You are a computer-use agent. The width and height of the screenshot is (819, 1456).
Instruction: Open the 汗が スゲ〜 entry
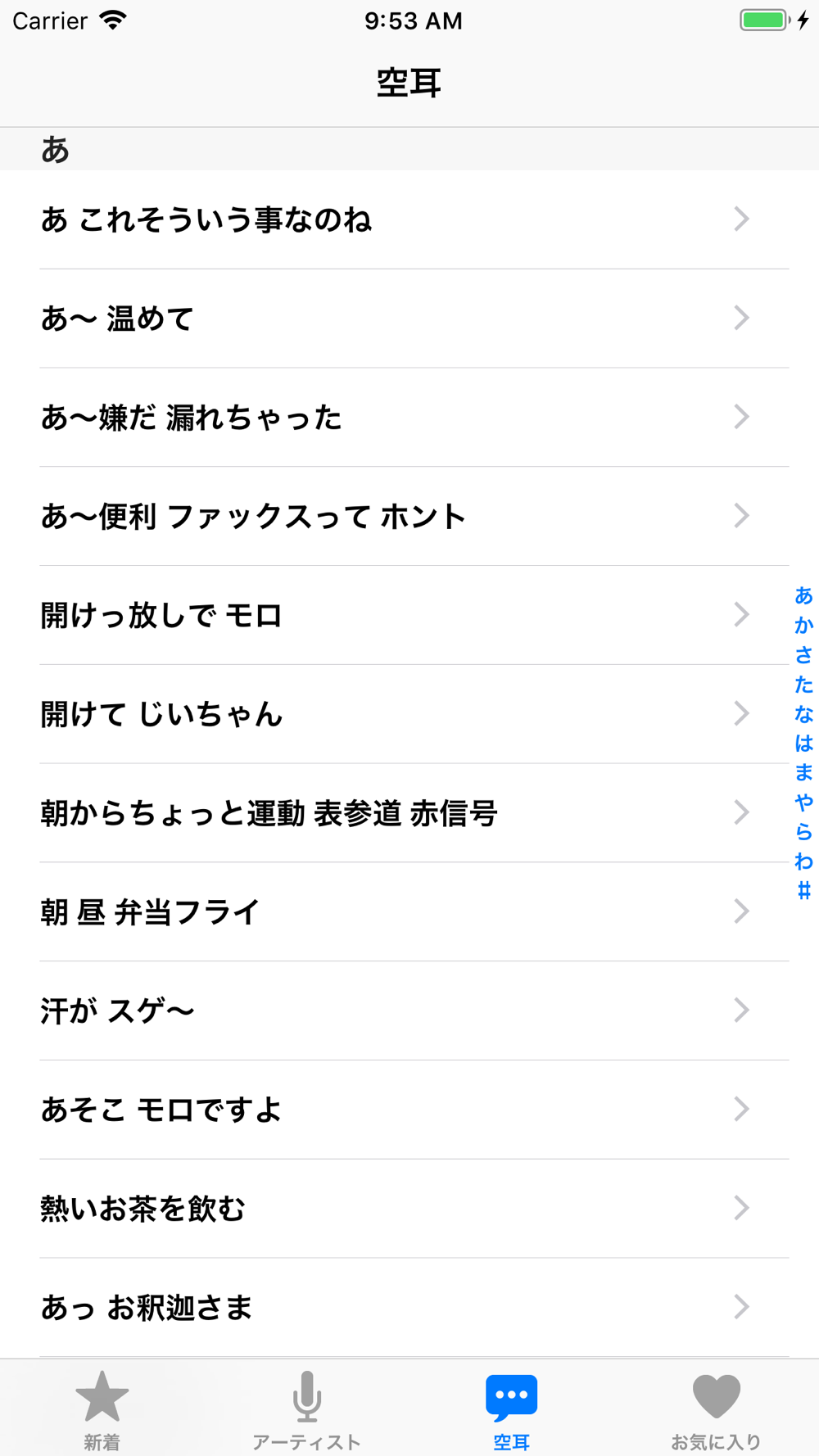pos(393,1011)
